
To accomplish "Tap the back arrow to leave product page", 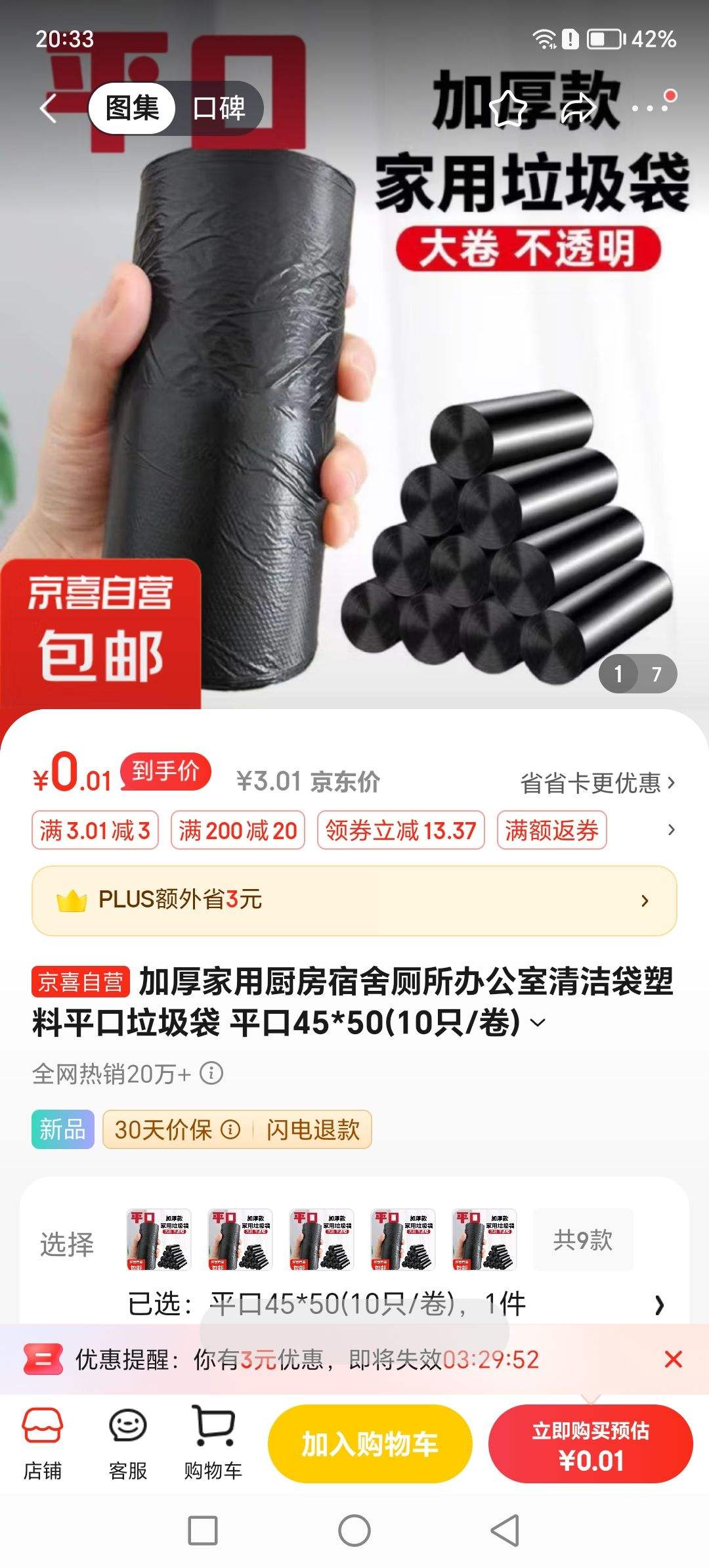I will pos(47,109).
